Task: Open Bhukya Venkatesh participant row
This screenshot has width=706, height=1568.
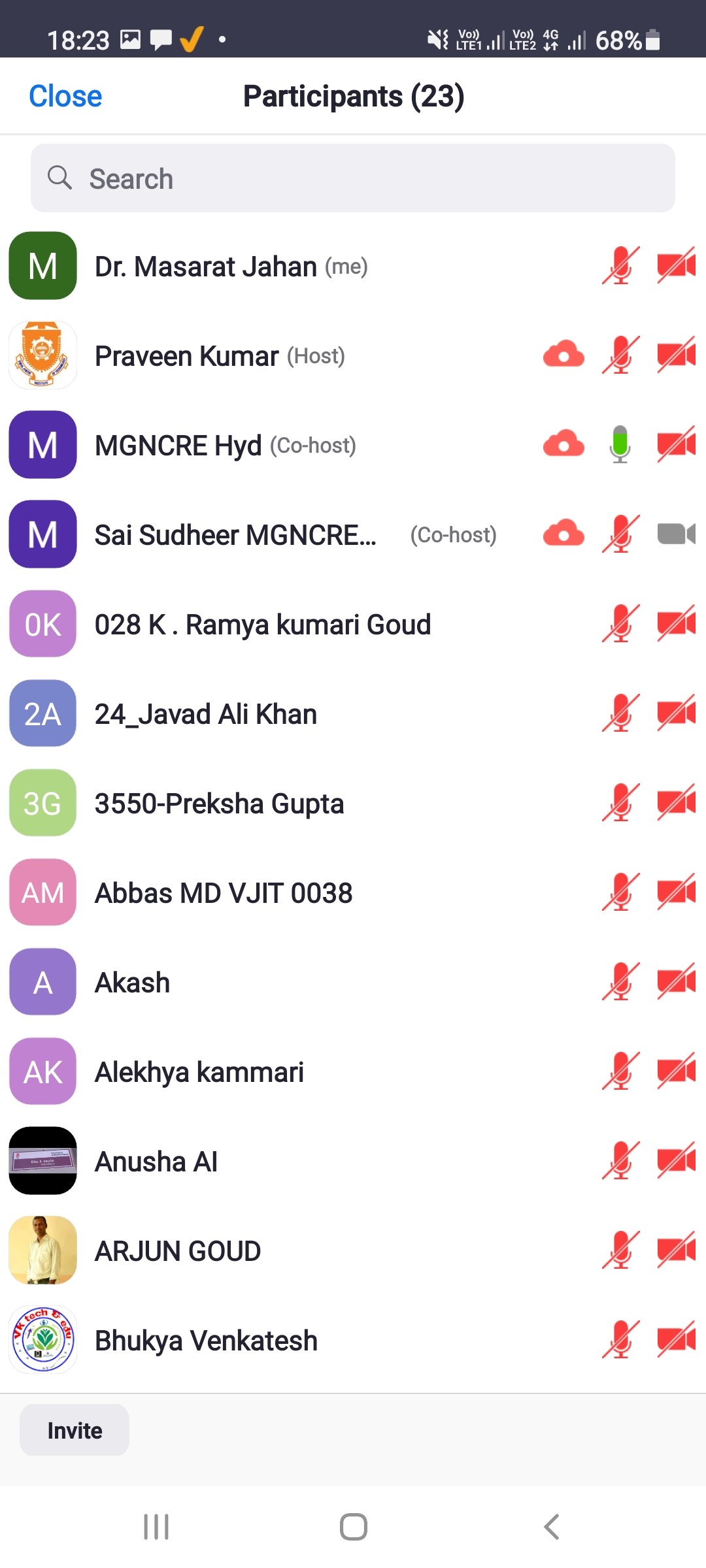Action: [x=353, y=1340]
